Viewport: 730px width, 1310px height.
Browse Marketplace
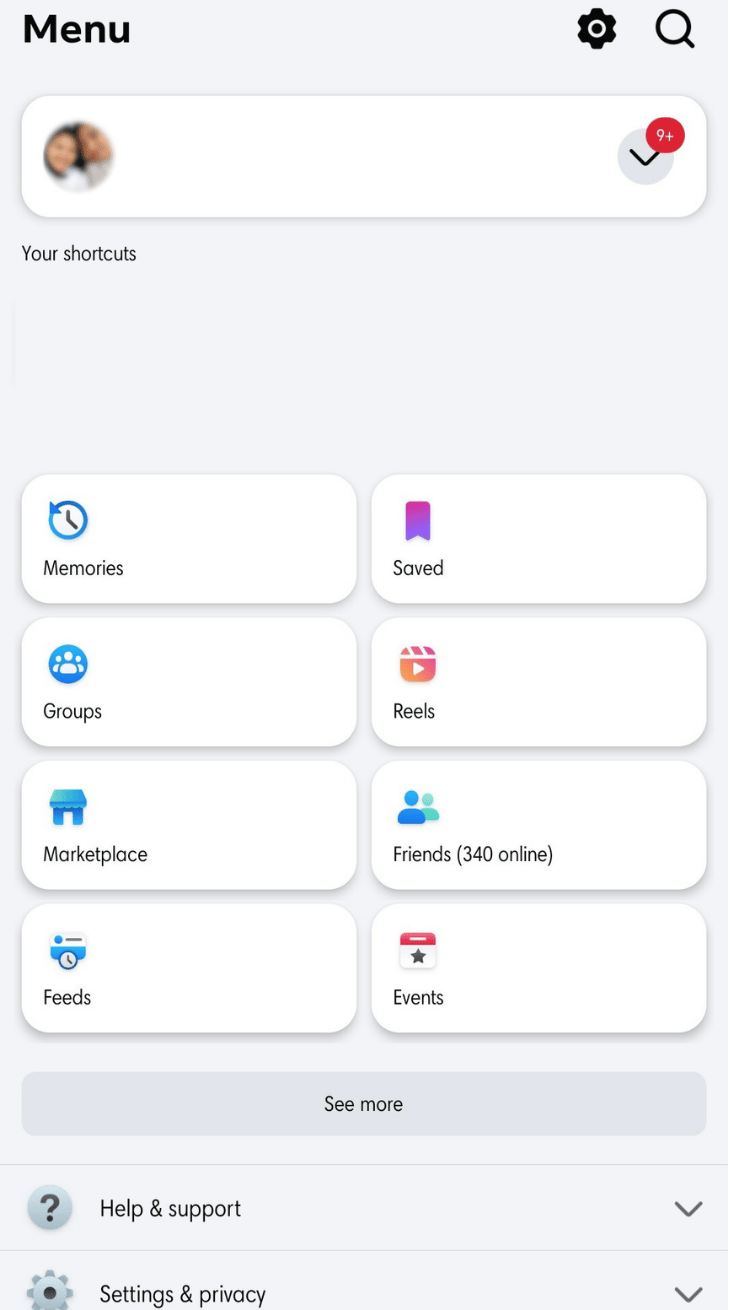(188, 825)
